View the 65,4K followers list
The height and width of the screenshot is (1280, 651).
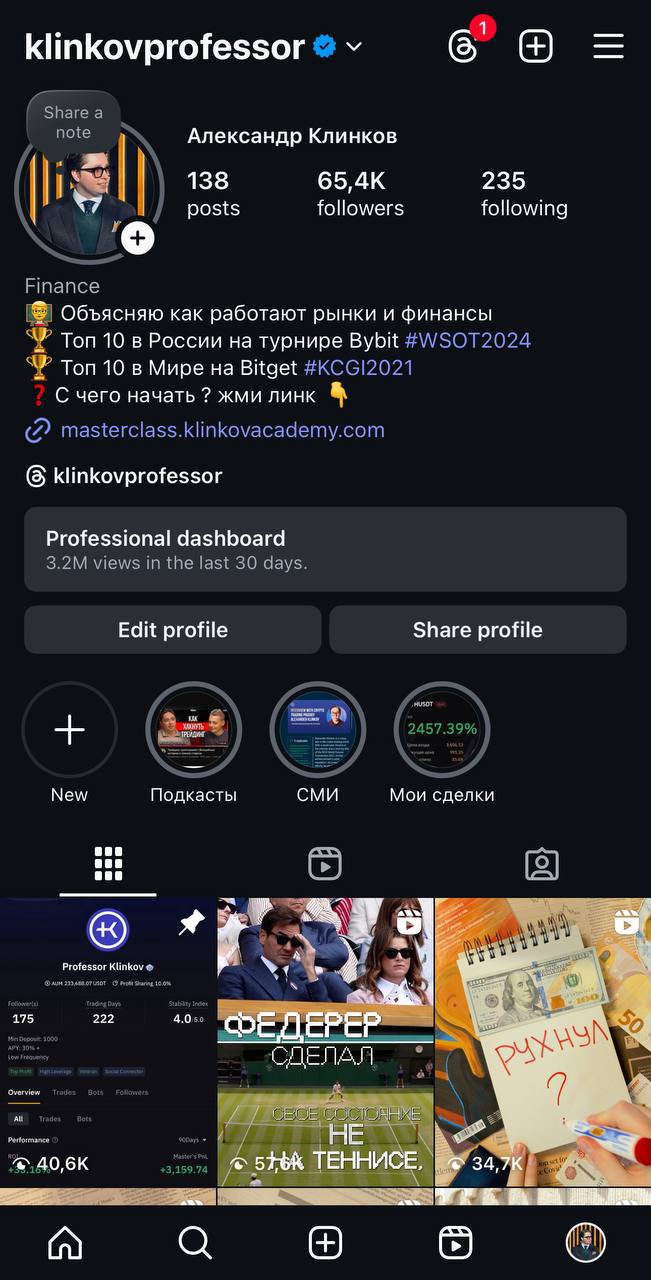(360, 193)
